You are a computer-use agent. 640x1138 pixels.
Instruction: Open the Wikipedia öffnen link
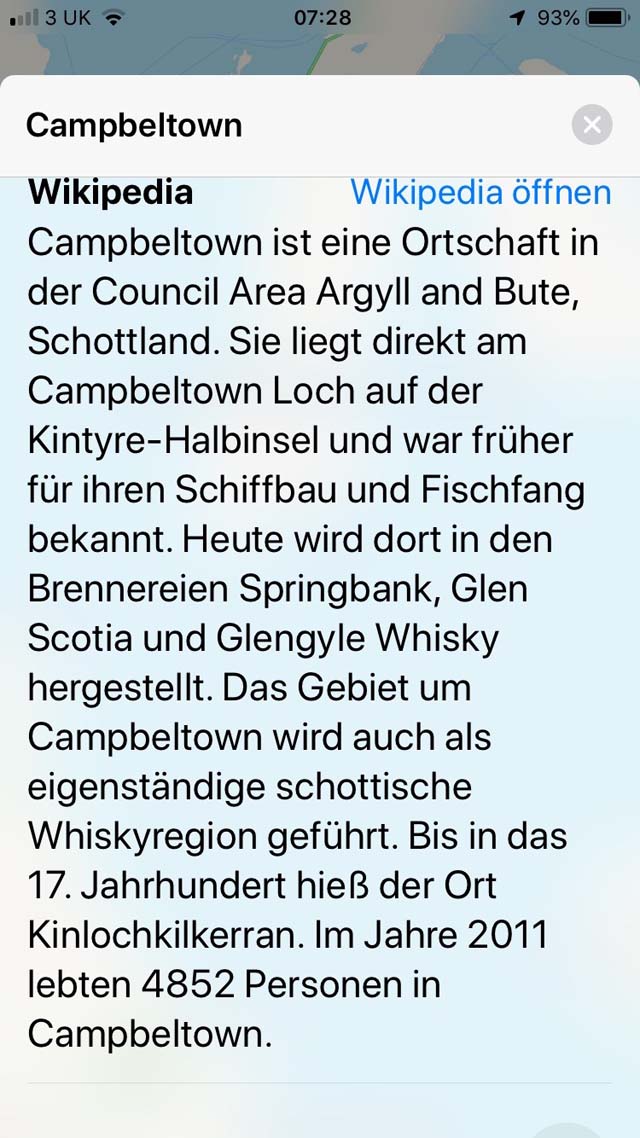point(480,193)
